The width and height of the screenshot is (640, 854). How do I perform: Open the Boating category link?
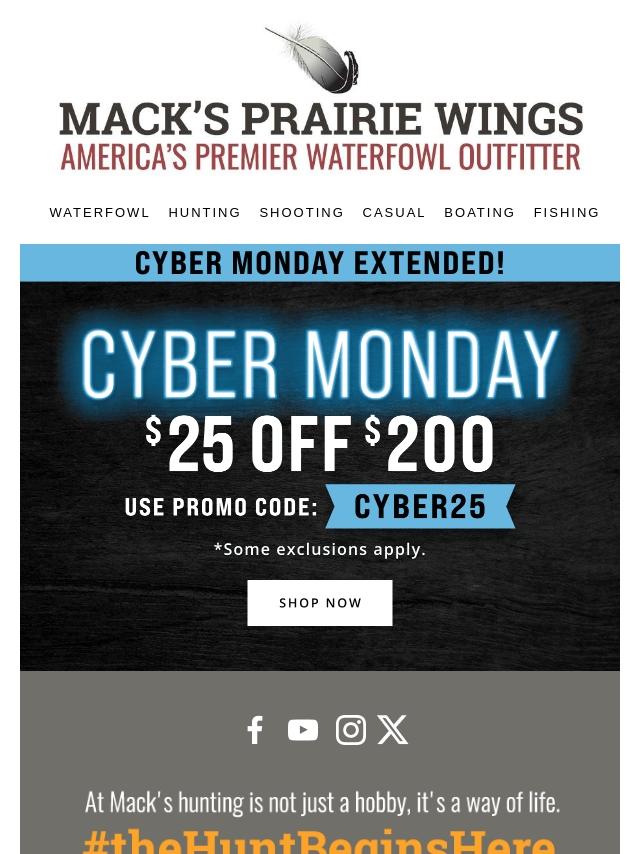pos(479,213)
